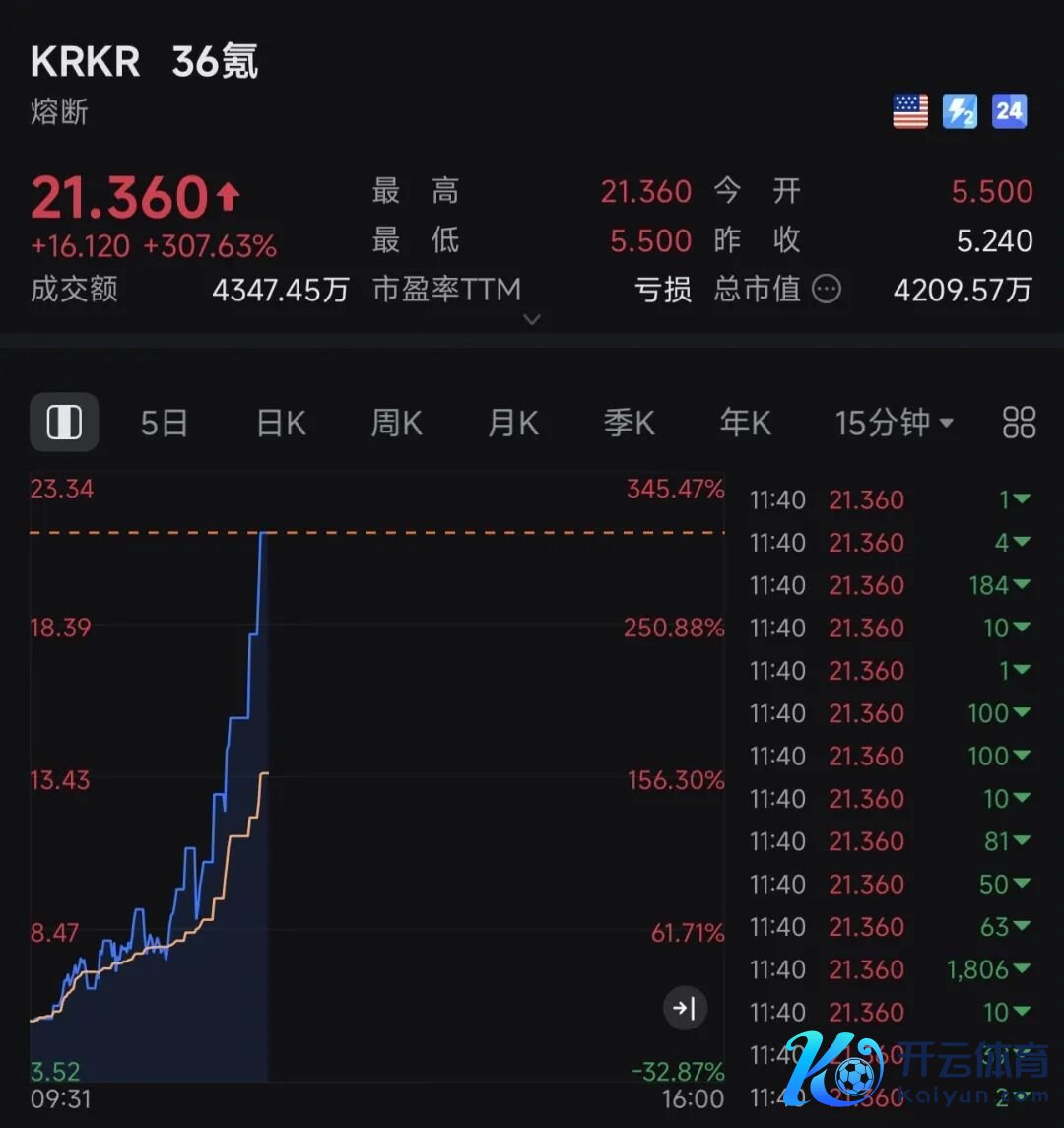Open the 月K chart tab
1064x1128 pixels.
click(x=513, y=423)
